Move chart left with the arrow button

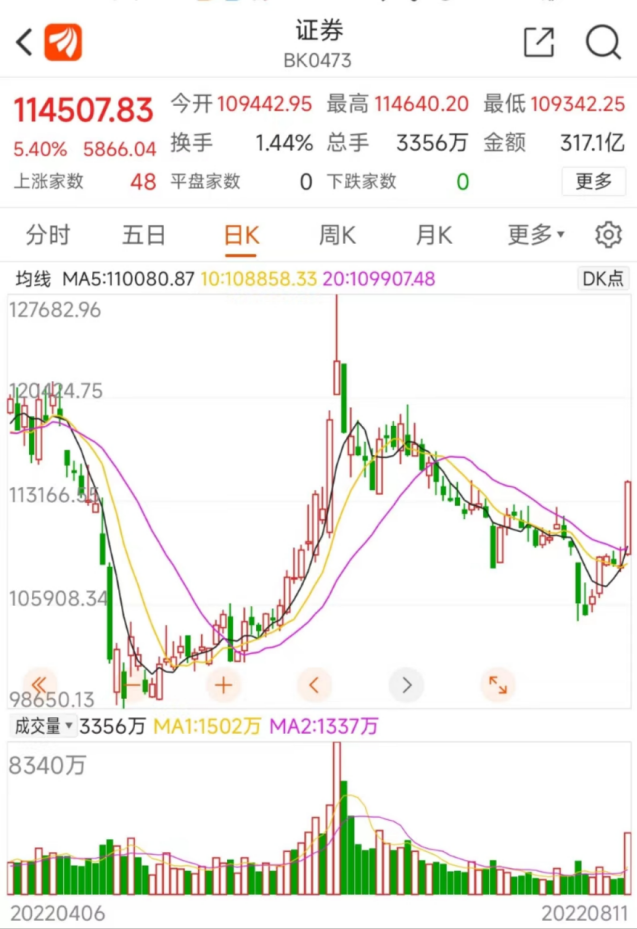coord(314,685)
